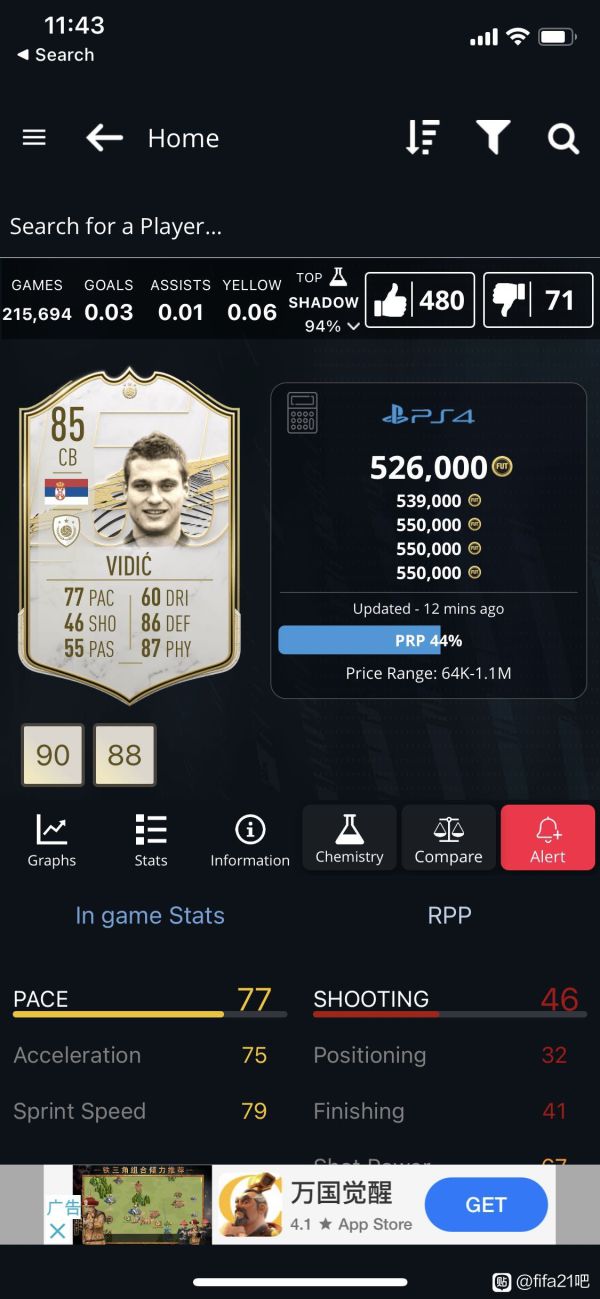Open the Graphs section
The image size is (600, 1299).
click(x=52, y=840)
